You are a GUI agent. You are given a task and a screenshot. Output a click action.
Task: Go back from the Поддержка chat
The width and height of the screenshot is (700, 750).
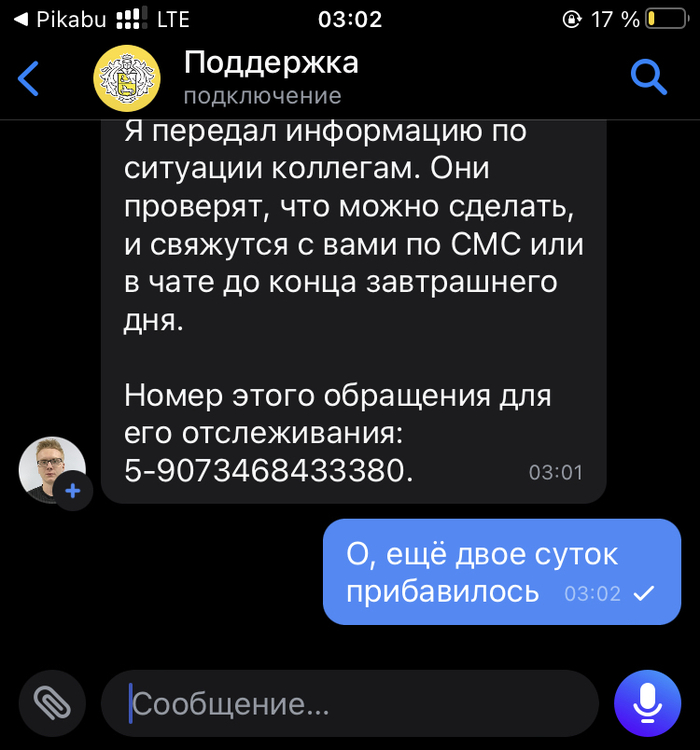click(x=29, y=78)
